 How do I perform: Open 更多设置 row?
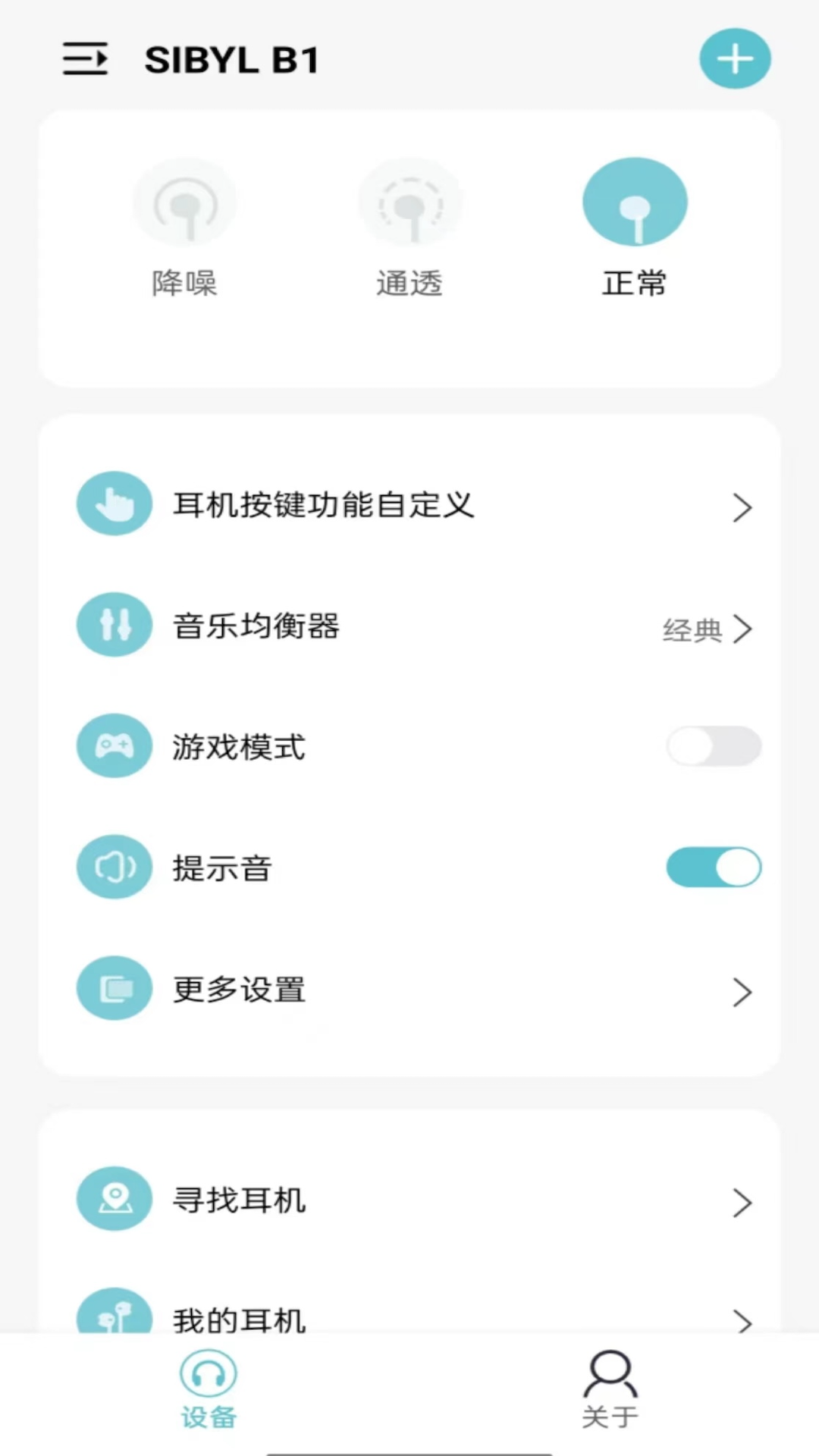click(409, 990)
